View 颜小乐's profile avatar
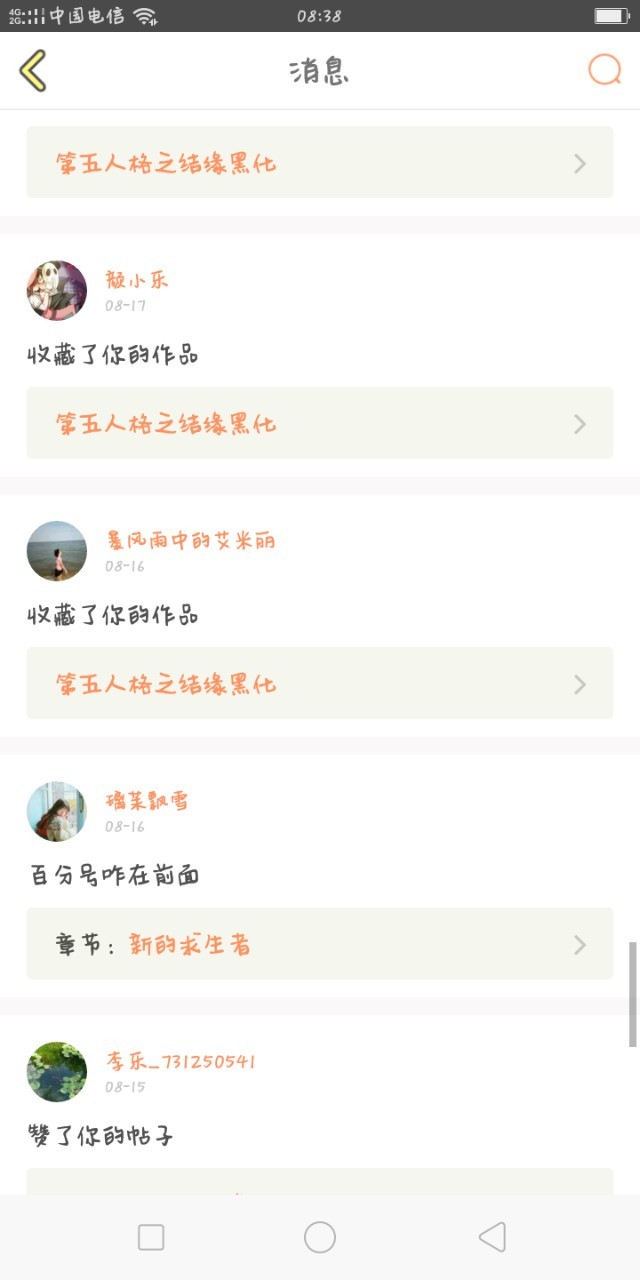This screenshot has width=640, height=1280. 57,291
